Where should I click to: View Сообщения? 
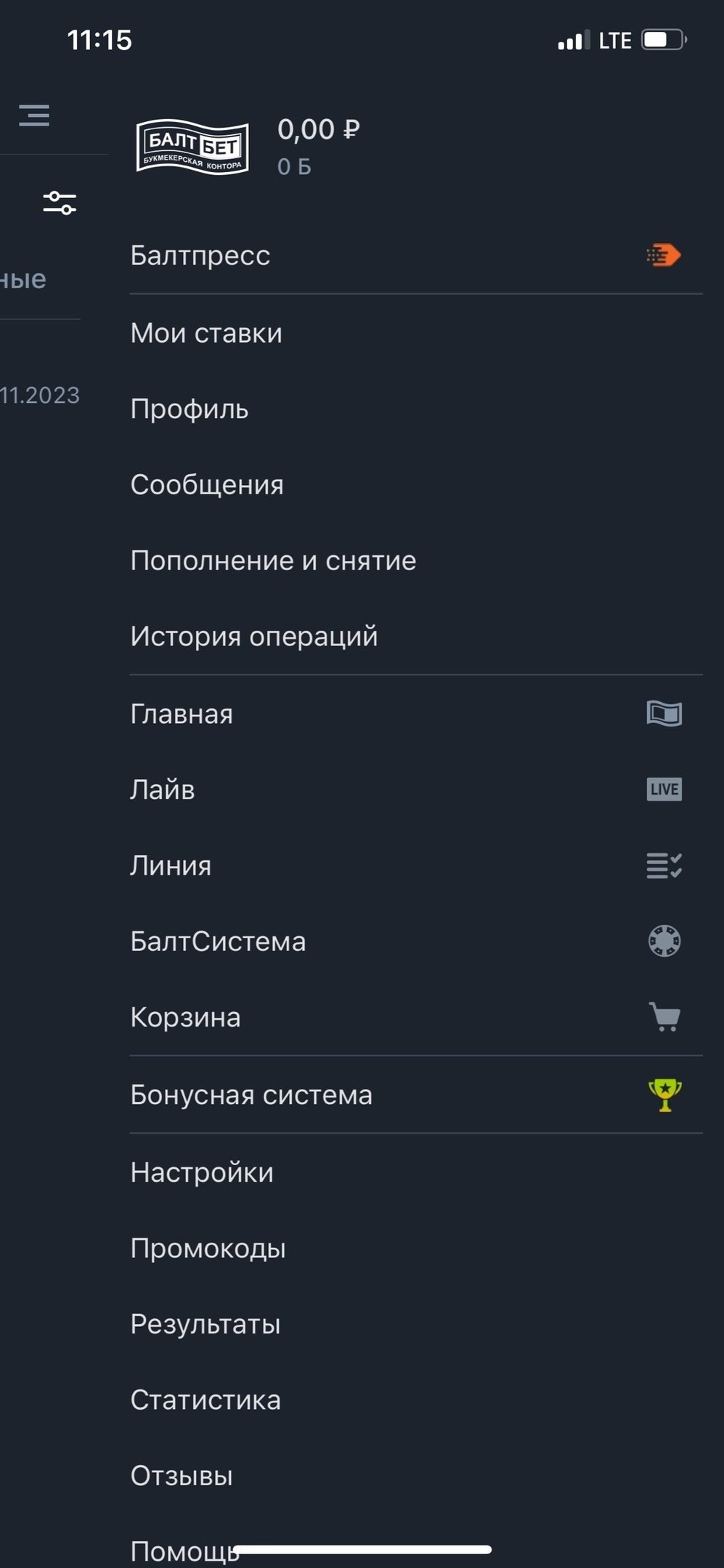click(207, 485)
